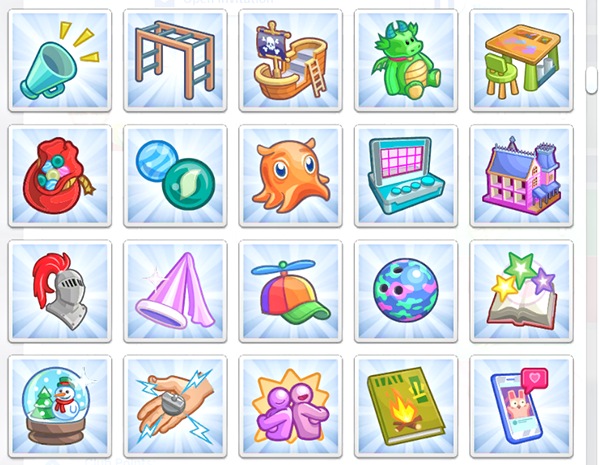The image size is (600, 465).
Task: Pick the orange octopus tile
Action: (x=291, y=175)
